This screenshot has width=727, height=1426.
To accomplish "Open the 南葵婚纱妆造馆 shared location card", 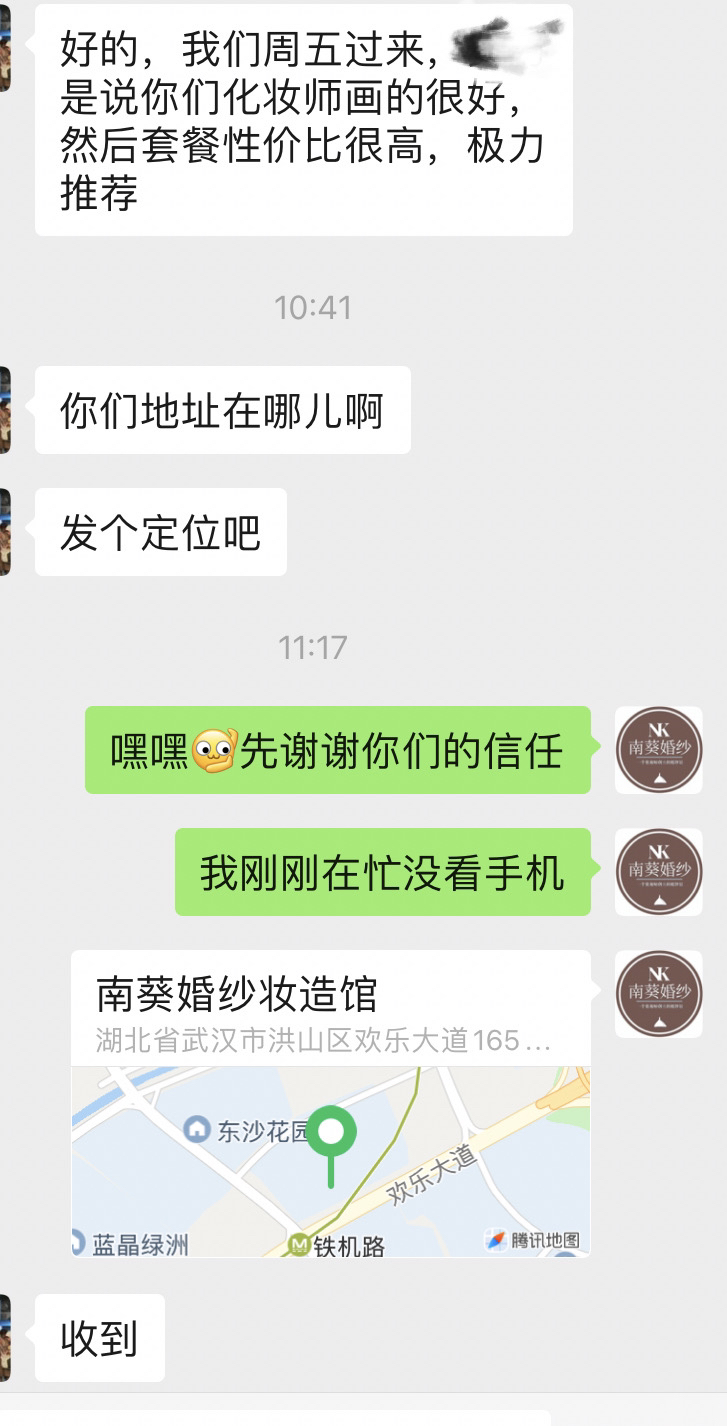I will pos(331,1104).
